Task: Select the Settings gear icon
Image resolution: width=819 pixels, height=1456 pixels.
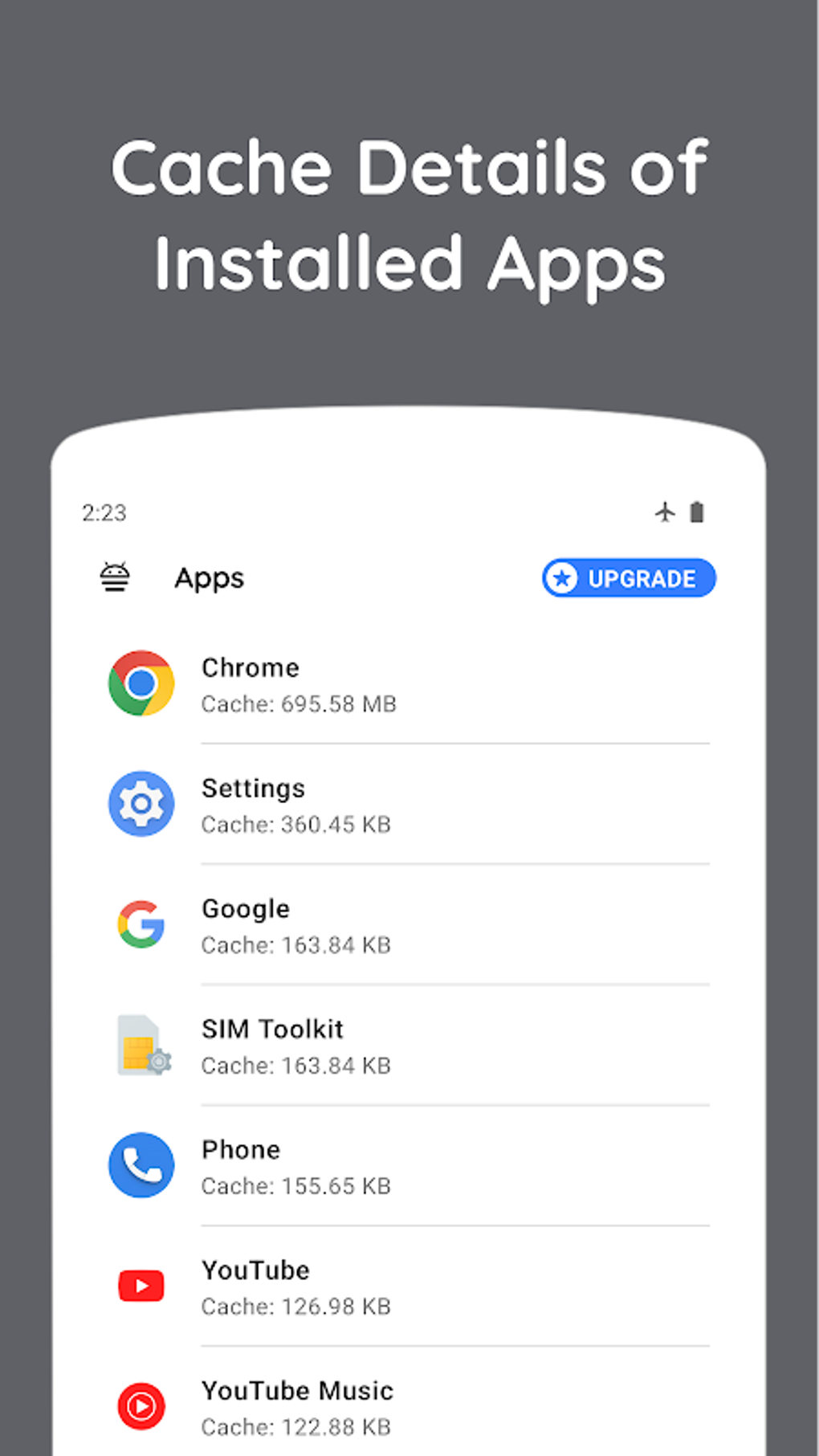Action: tap(141, 804)
